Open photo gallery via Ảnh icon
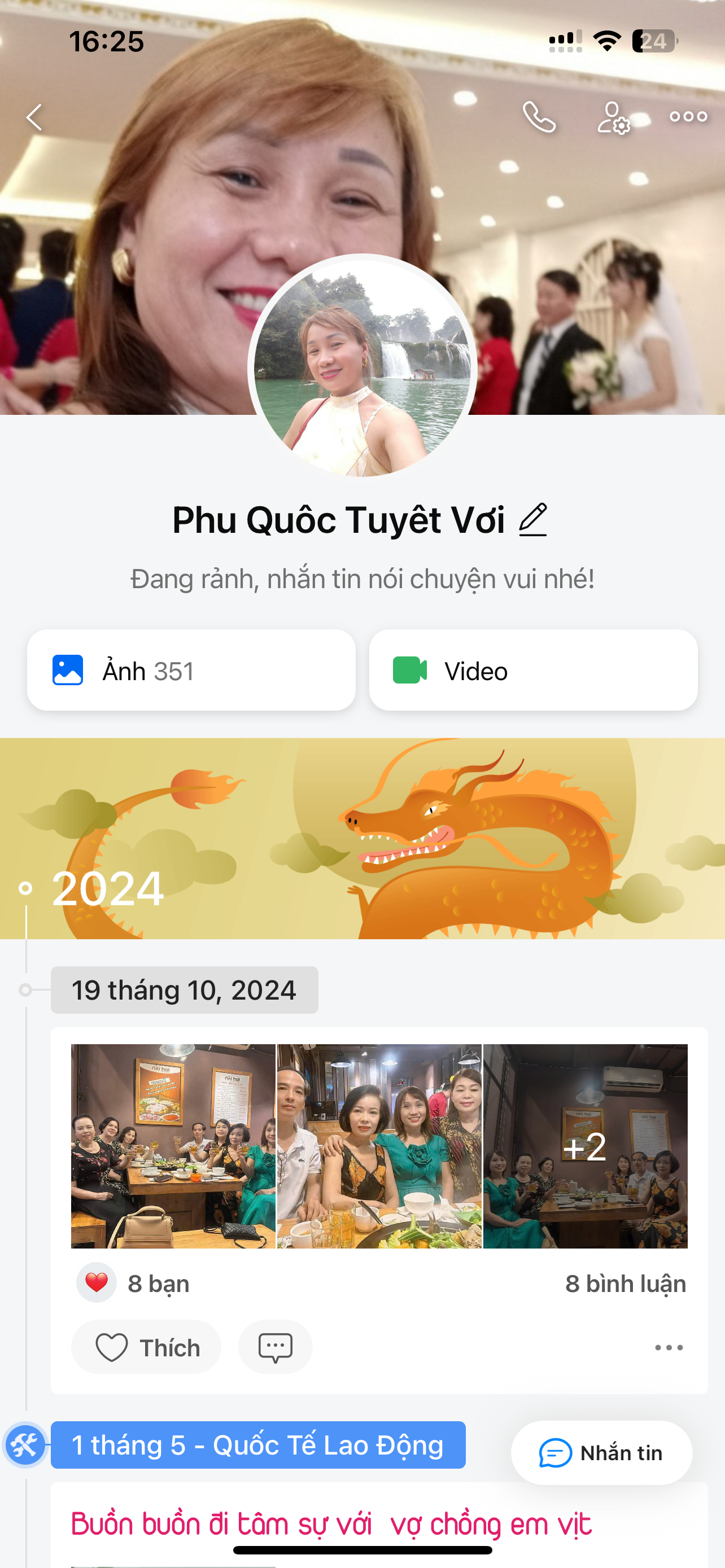Screen dimensions: 725x1568 click(x=69, y=669)
